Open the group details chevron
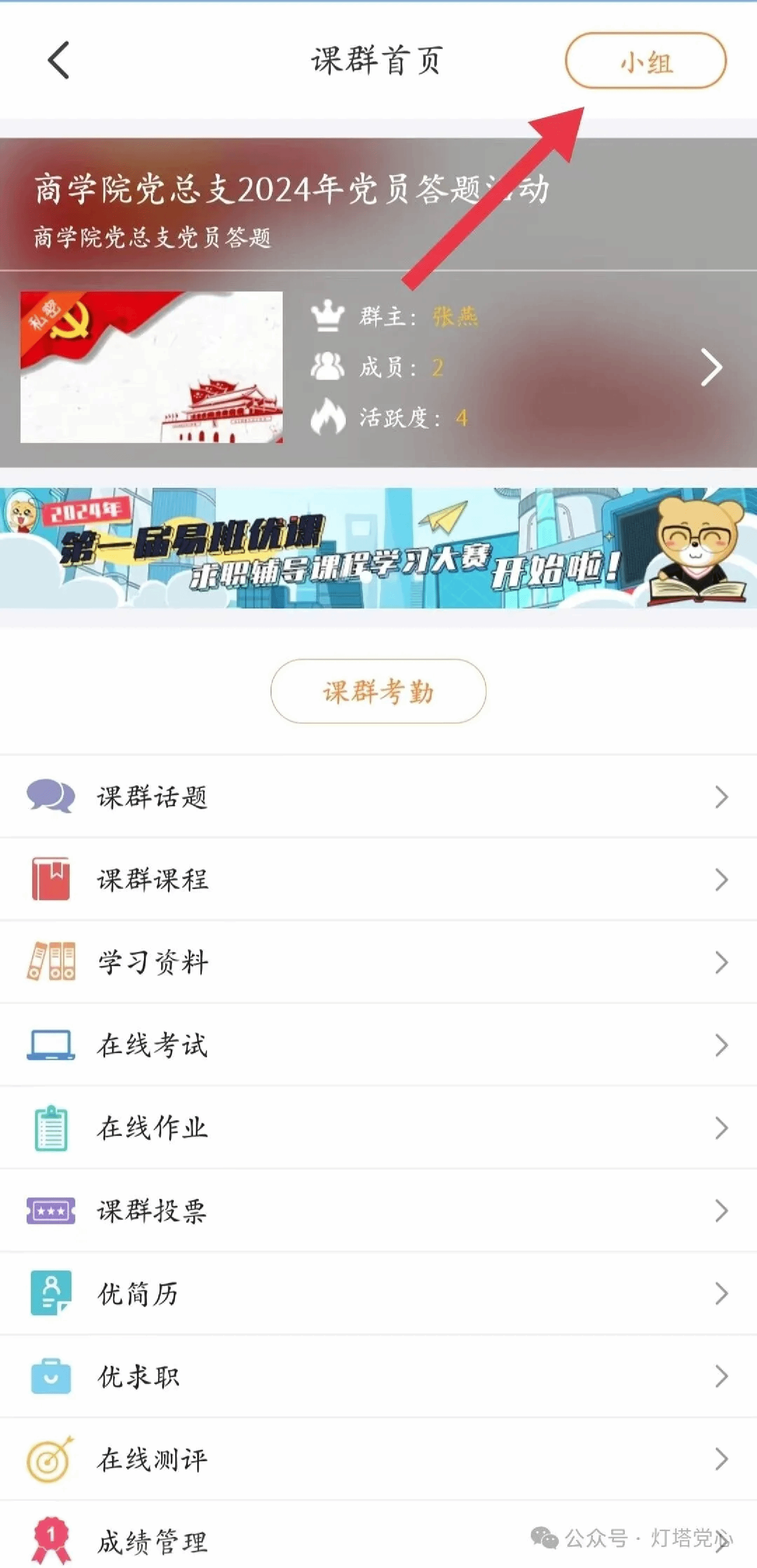This screenshot has width=757, height=1568. coord(711,367)
